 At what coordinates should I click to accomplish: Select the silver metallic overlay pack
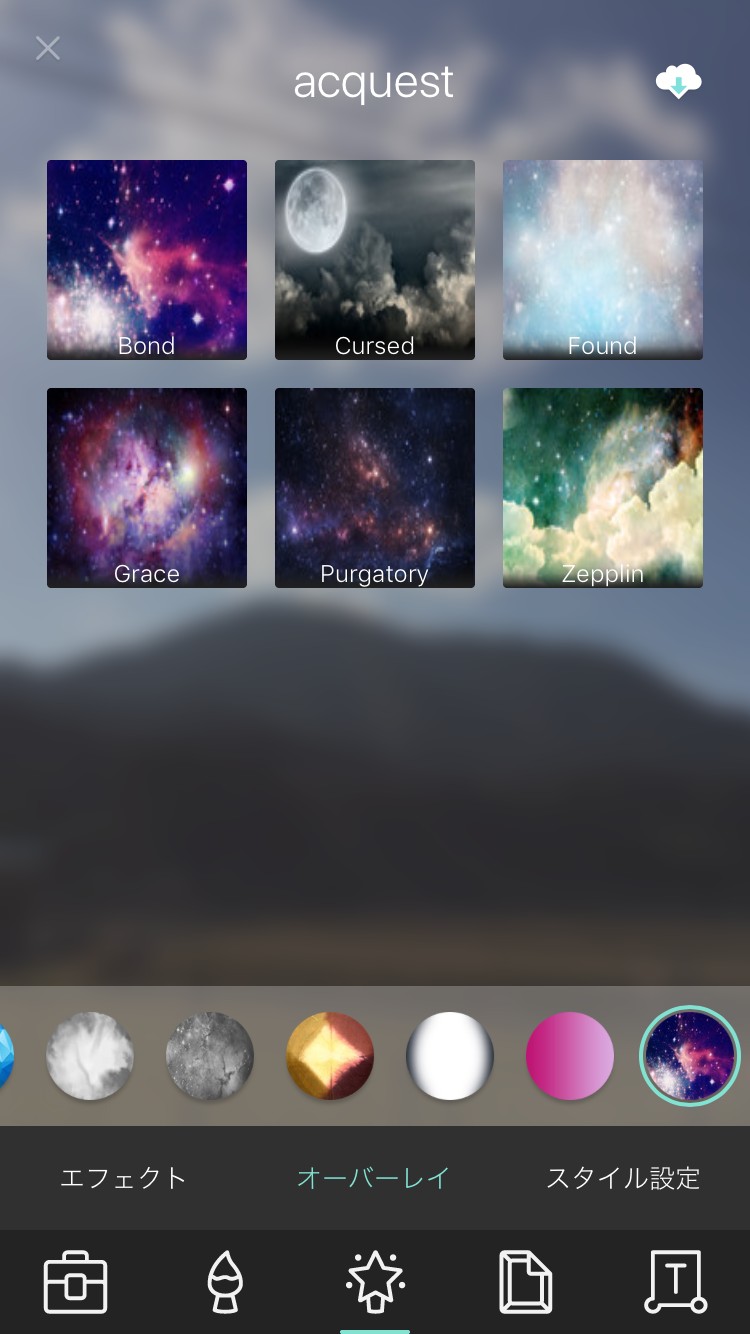pos(450,1056)
